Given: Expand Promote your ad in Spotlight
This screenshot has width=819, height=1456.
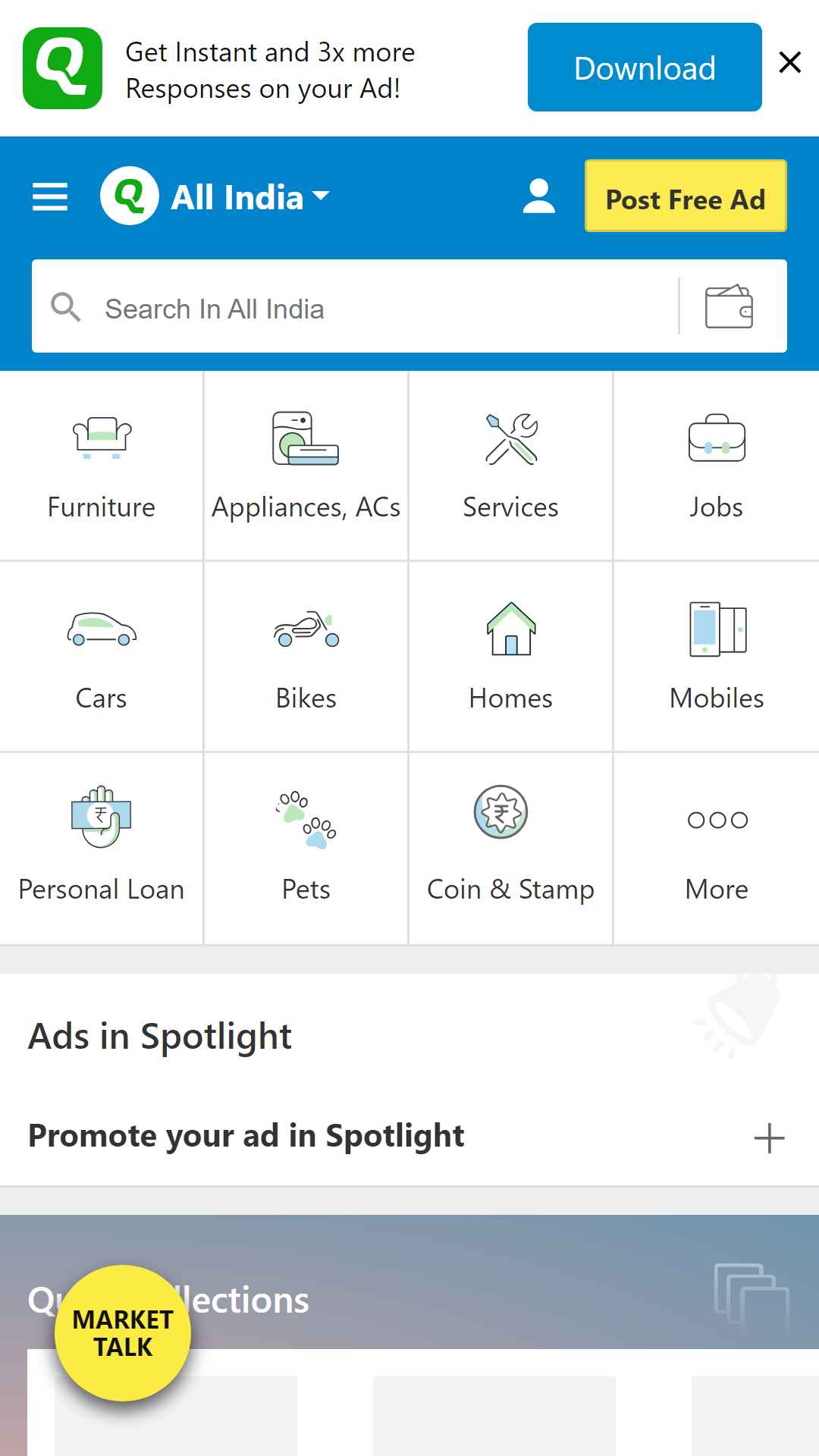Looking at the screenshot, I should pyautogui.click(x=409, y=1137).
